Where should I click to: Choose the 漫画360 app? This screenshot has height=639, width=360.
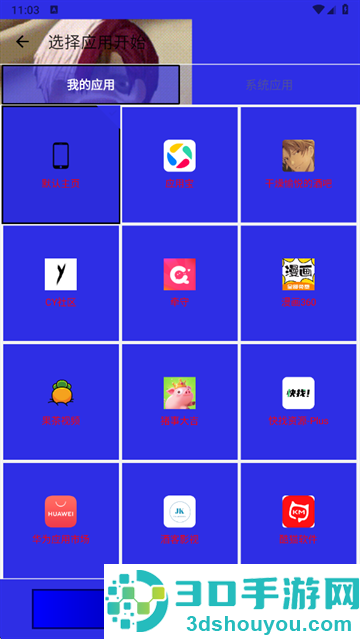point(298,283)
